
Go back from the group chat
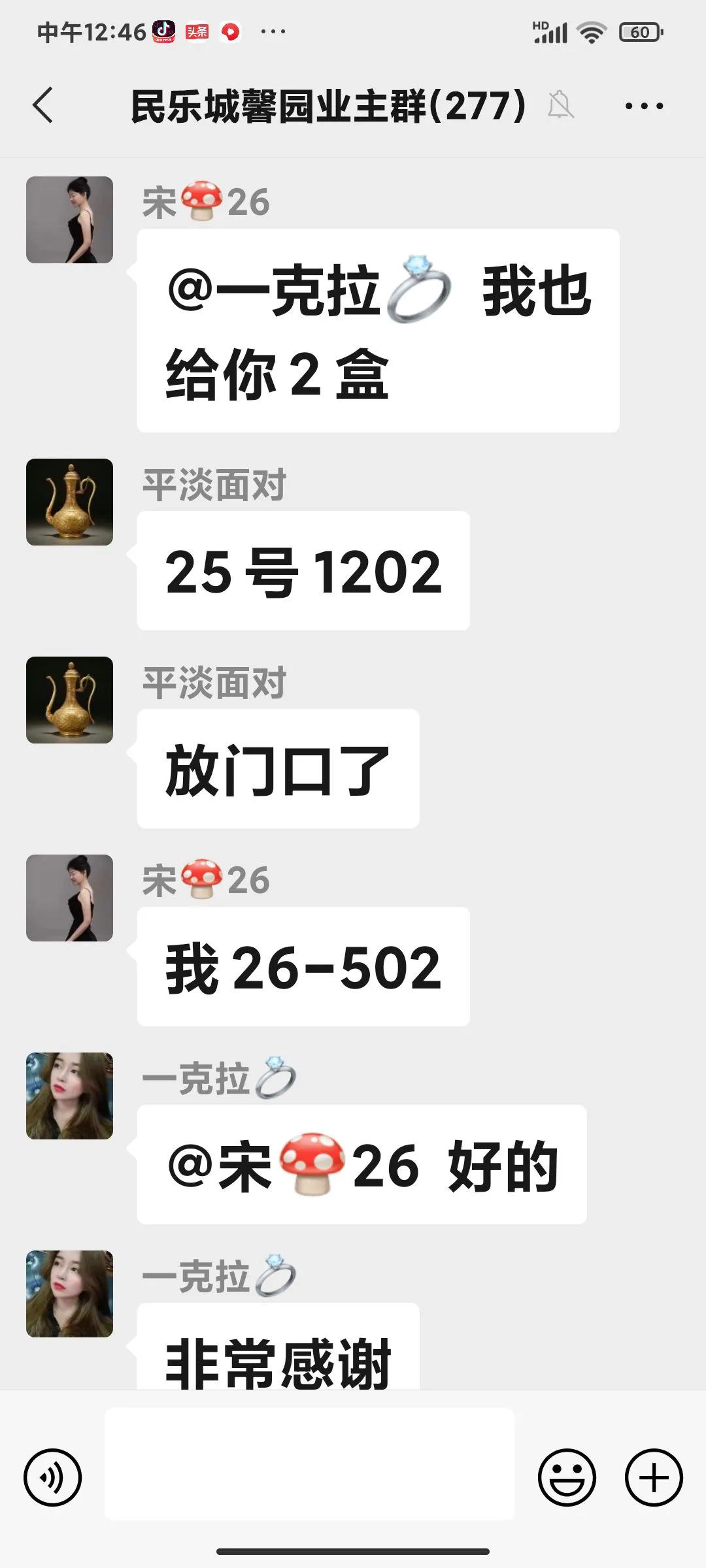[42, 105]
